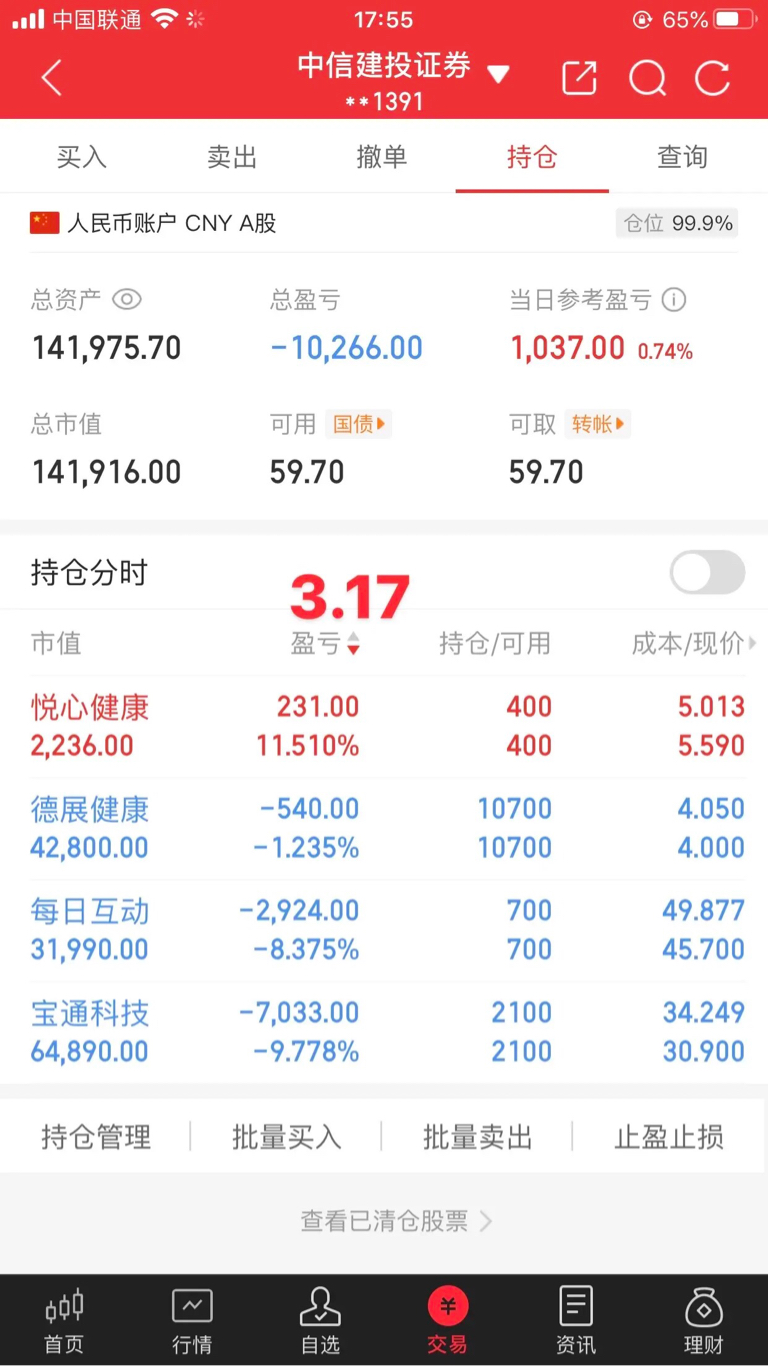Refresh the account page with the refresh icon

pyautogui.click(x=712, y=75)
